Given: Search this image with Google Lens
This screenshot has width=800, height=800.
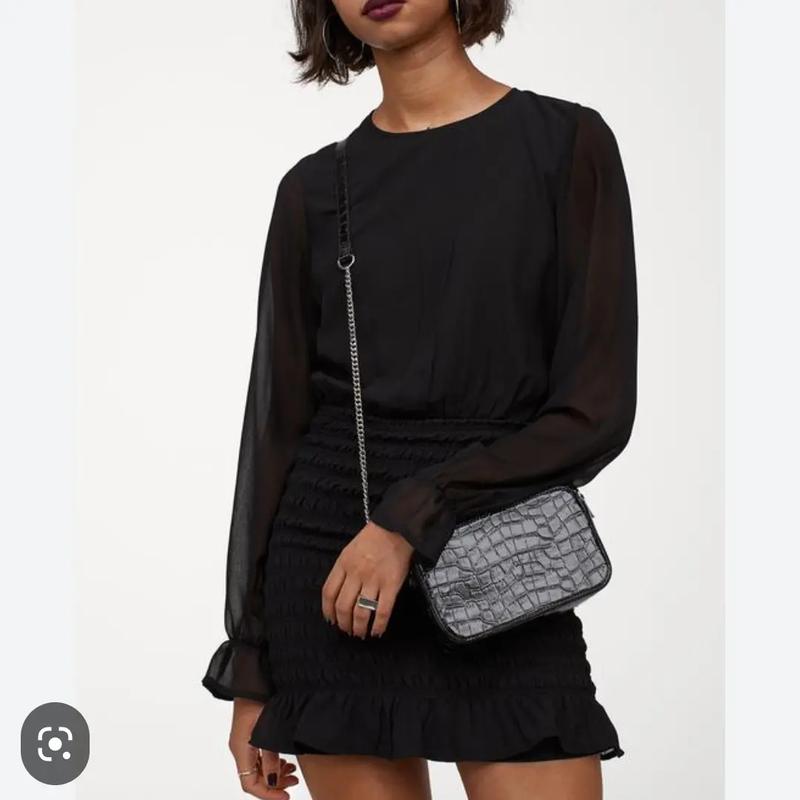Looking at the screenshot, I should tap(55, 743).
